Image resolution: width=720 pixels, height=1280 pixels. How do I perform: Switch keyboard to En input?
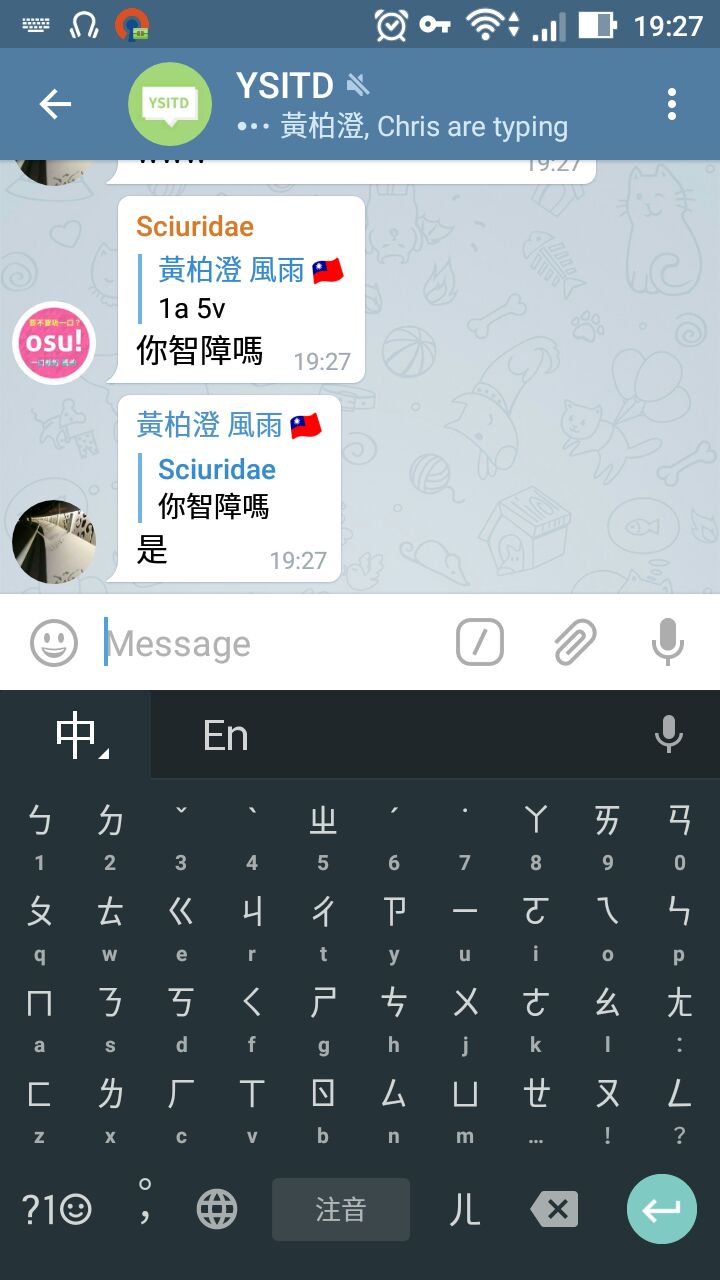coord(226,736)
